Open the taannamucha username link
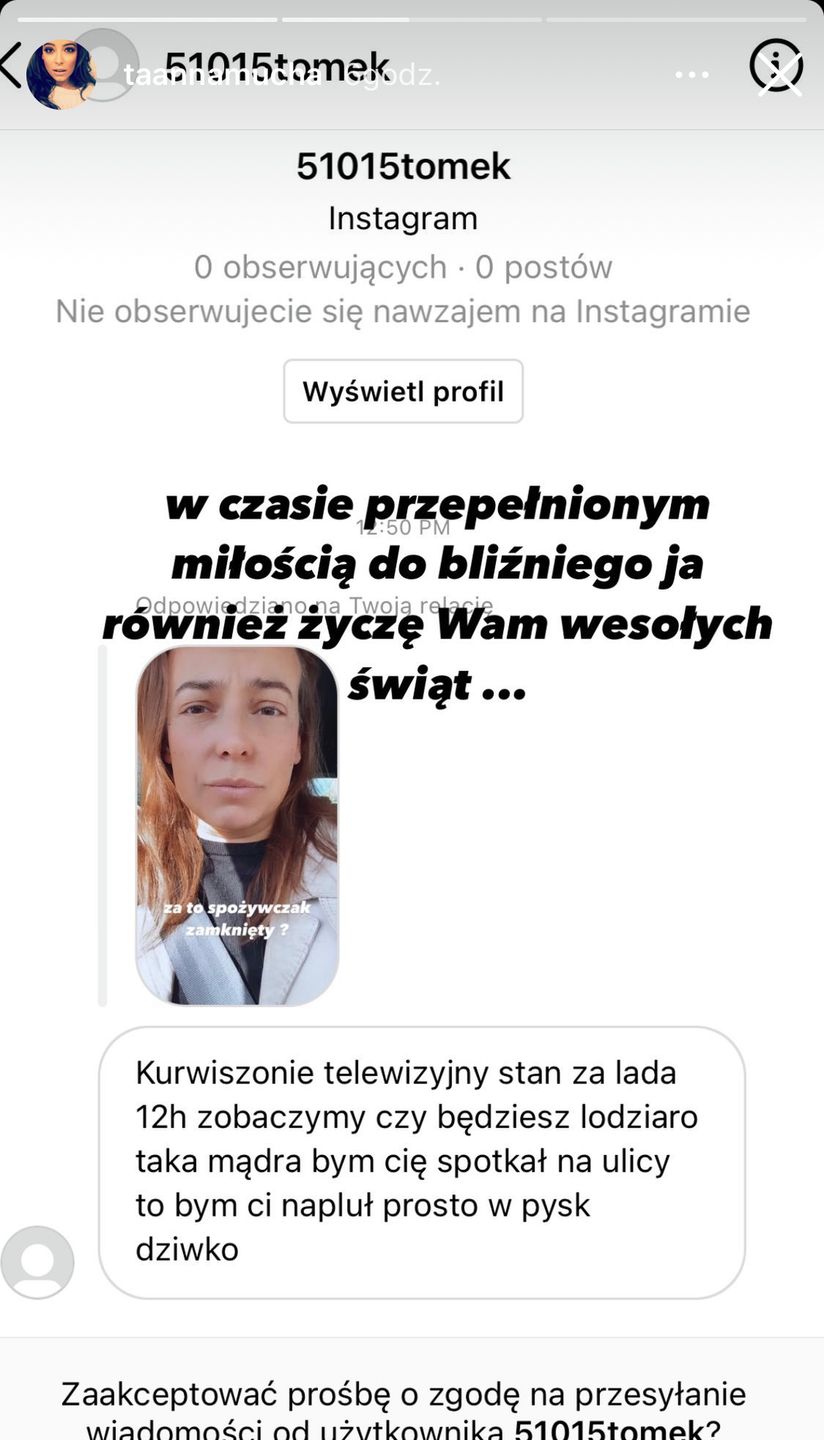This screenshot has width=824, height=1440. (x=222, y=76)
